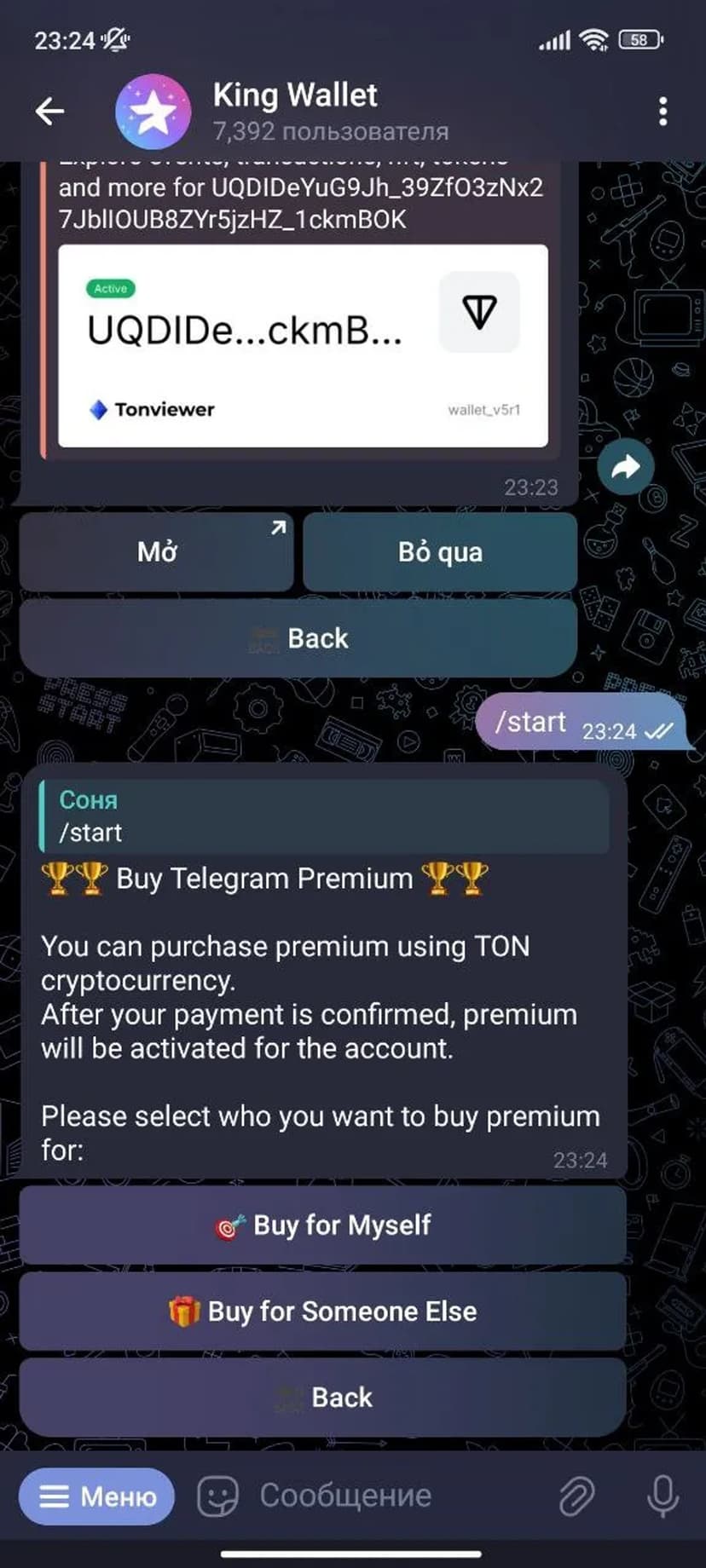The image size is (706, 1568).
Task: Open the Tonviewer wallet link preview
Action: pos(303,345)
